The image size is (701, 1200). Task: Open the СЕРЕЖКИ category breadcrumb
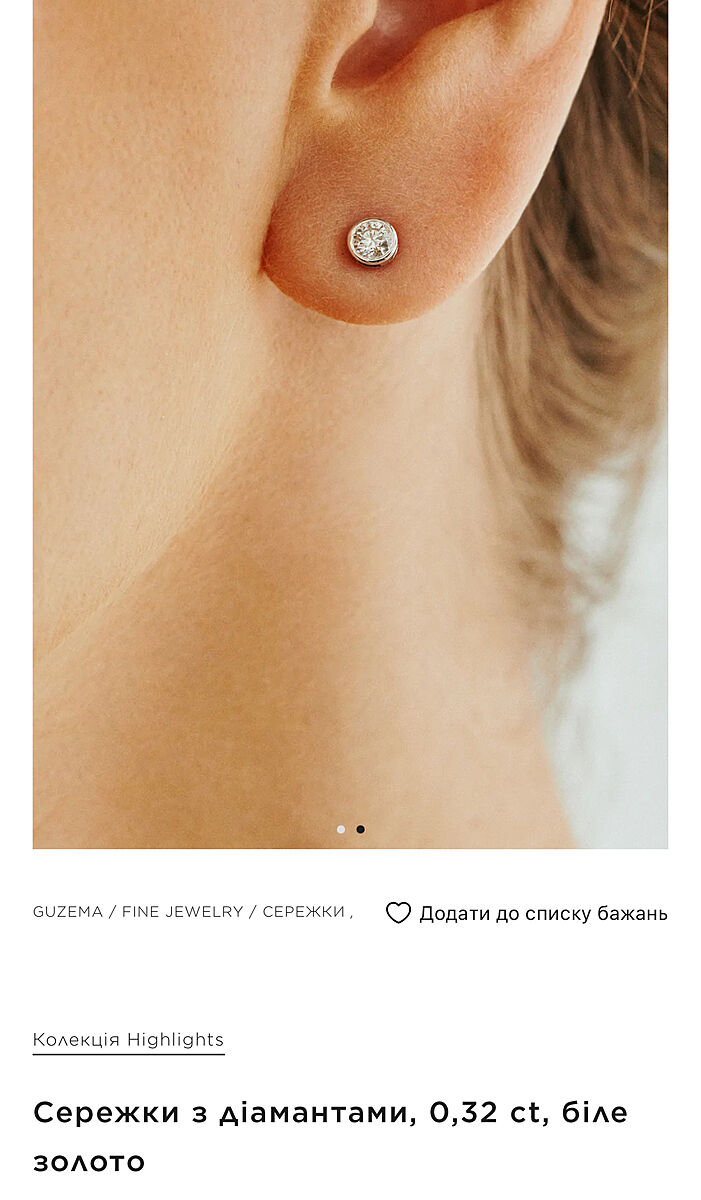[303, 912]
